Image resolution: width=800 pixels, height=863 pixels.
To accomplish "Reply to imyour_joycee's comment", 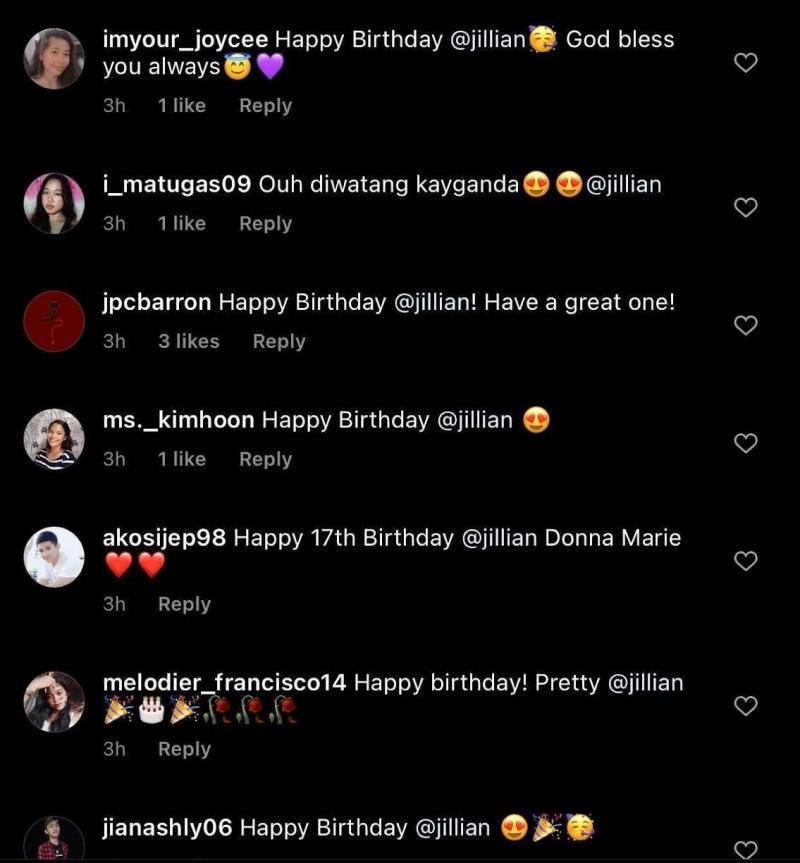I will click(265, 105).
